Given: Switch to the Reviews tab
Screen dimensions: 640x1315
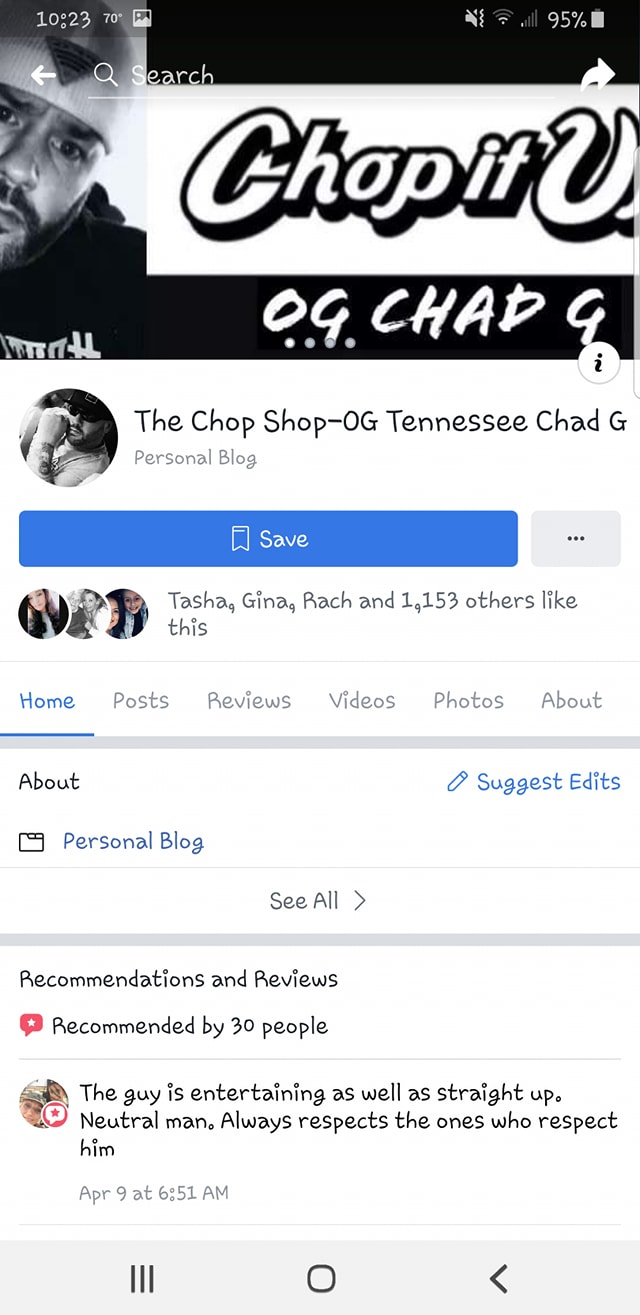Looking at the screenshot, I should click(249, 701).
